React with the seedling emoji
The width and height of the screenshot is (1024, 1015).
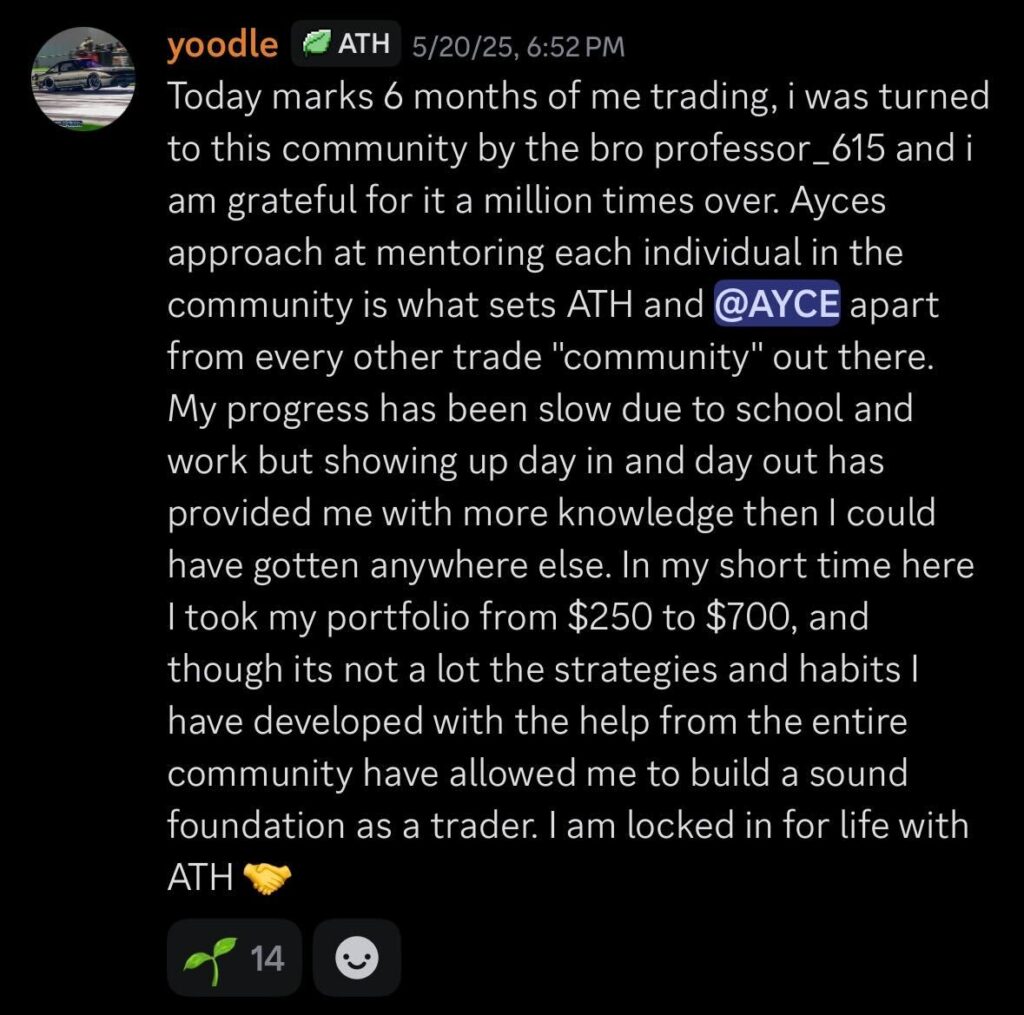(234, 959)
